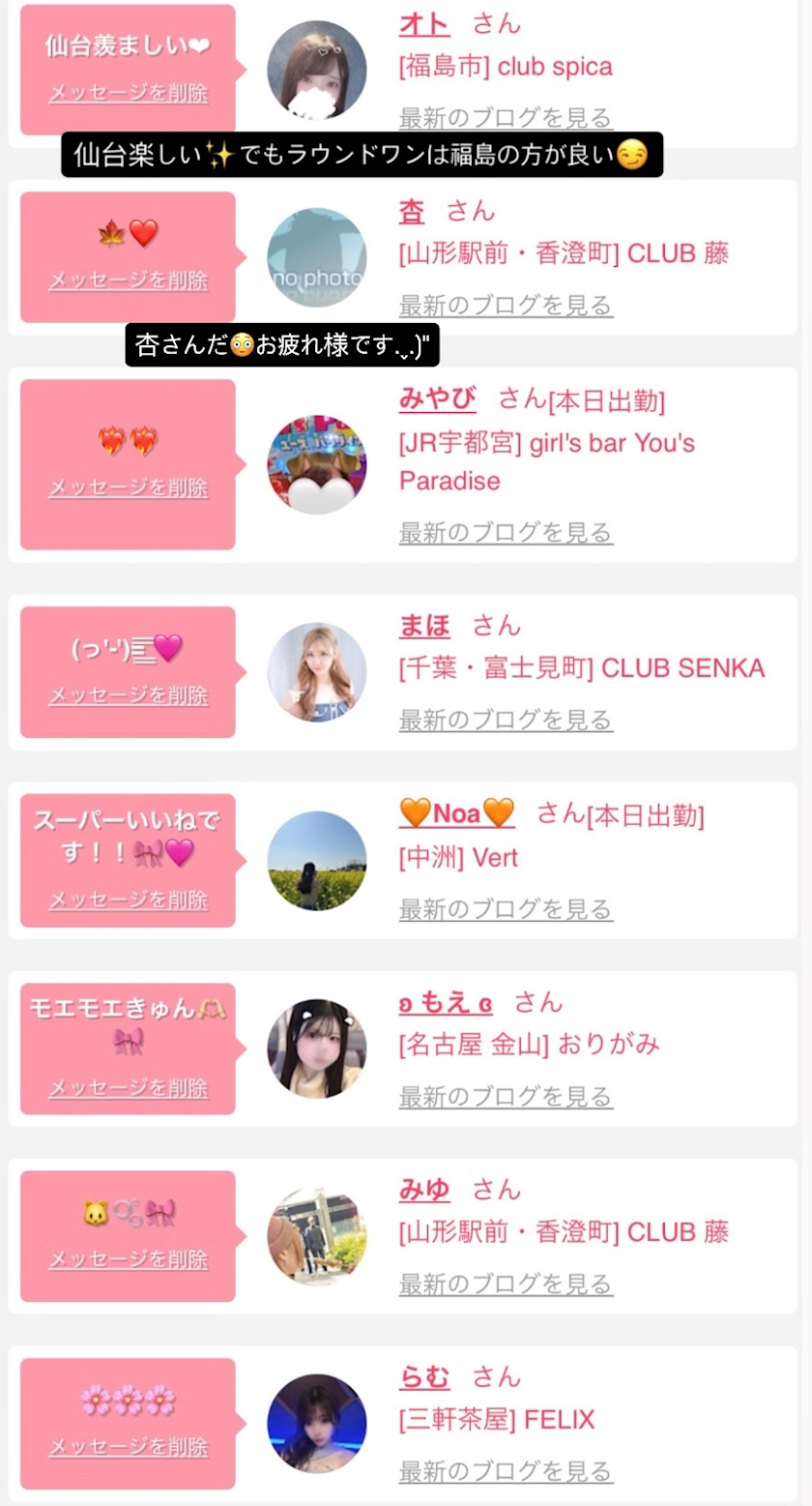The image size is (812, 1506).
Task: View オト's latest blog
Action: (x=506, y=118)
